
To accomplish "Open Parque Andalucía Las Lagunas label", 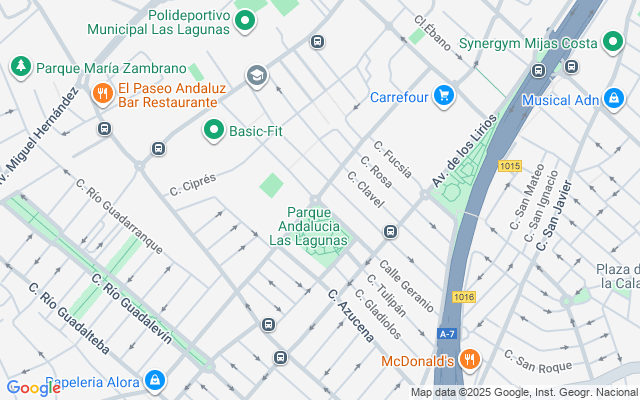I will (309, 226).
